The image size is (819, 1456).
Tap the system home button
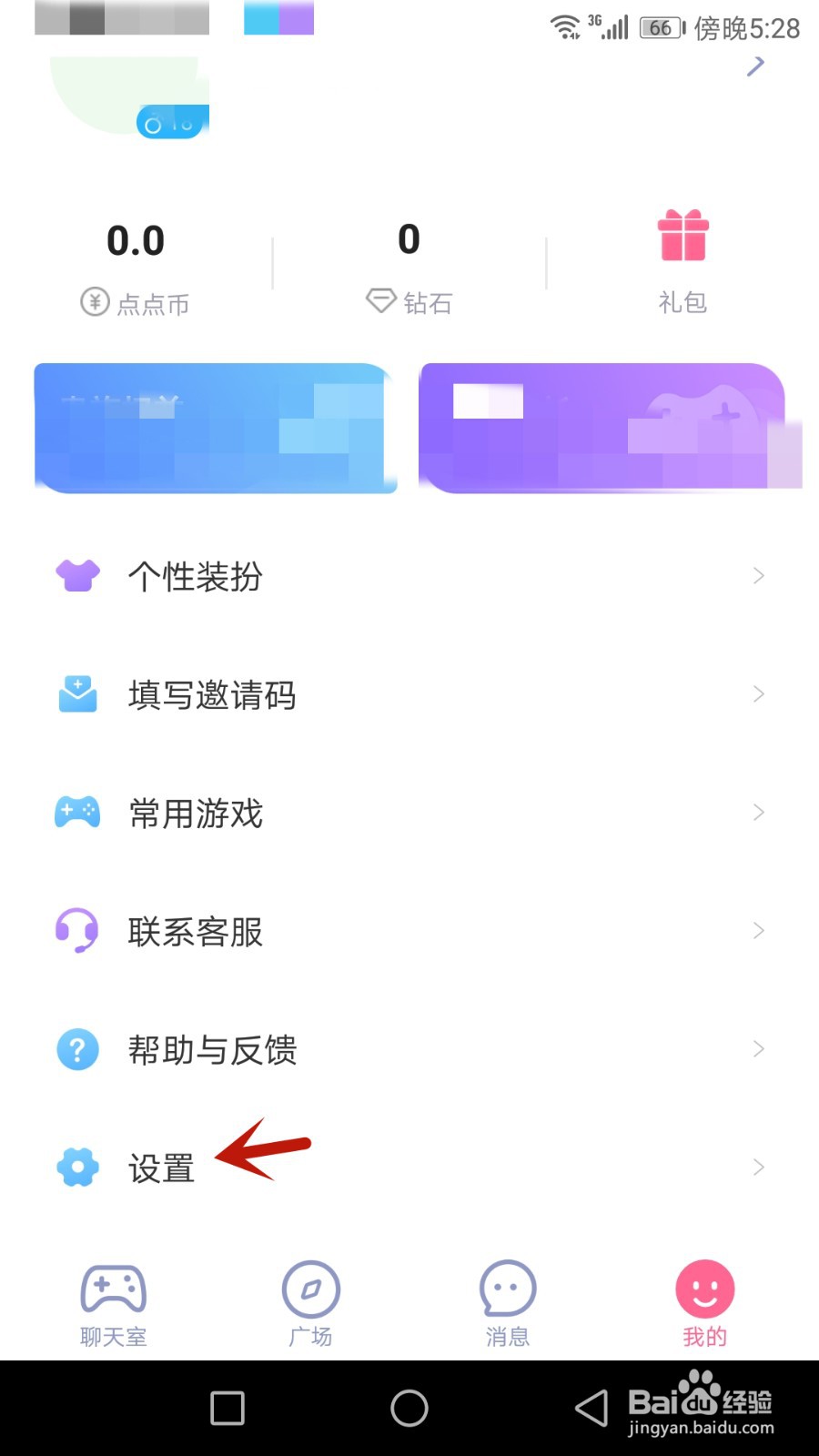pos(409,1408)
